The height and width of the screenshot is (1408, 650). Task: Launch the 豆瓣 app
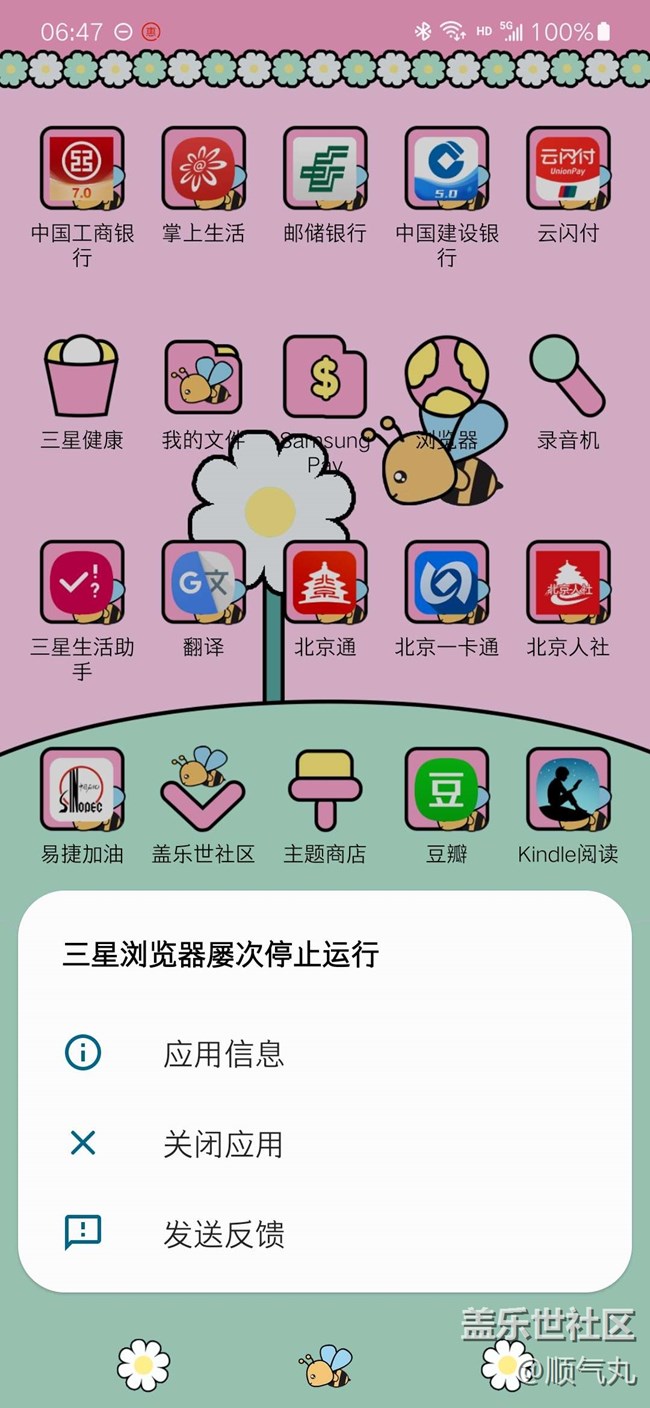tap(447, 790)
